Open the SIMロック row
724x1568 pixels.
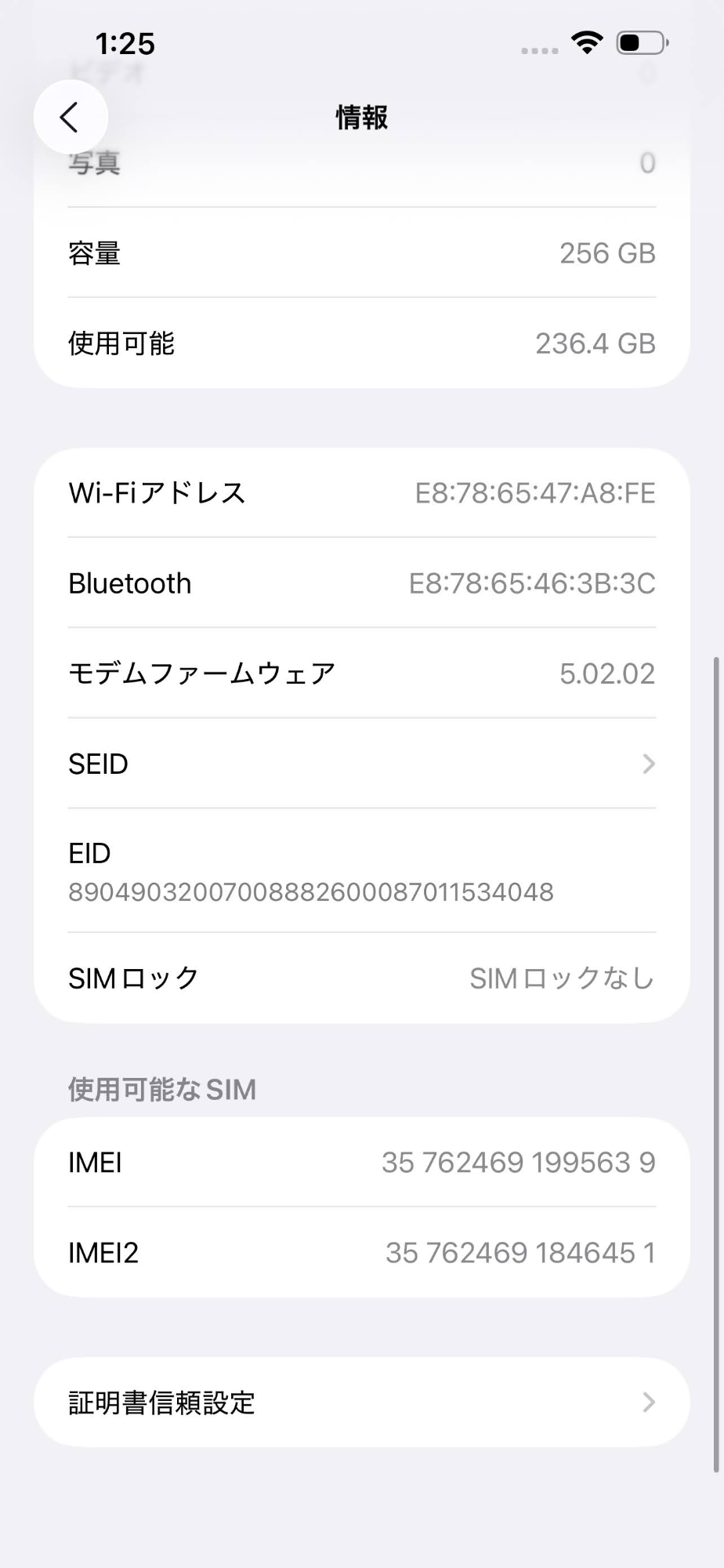(361, 978)
